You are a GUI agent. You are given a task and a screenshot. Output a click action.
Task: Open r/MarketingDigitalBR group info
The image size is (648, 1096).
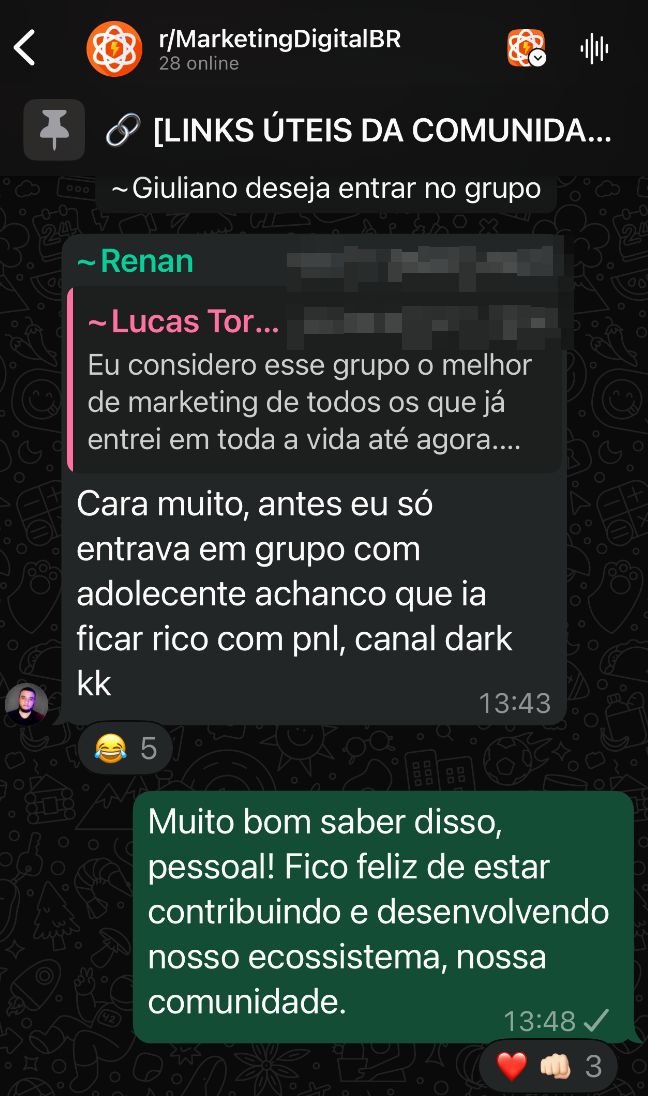279,49
